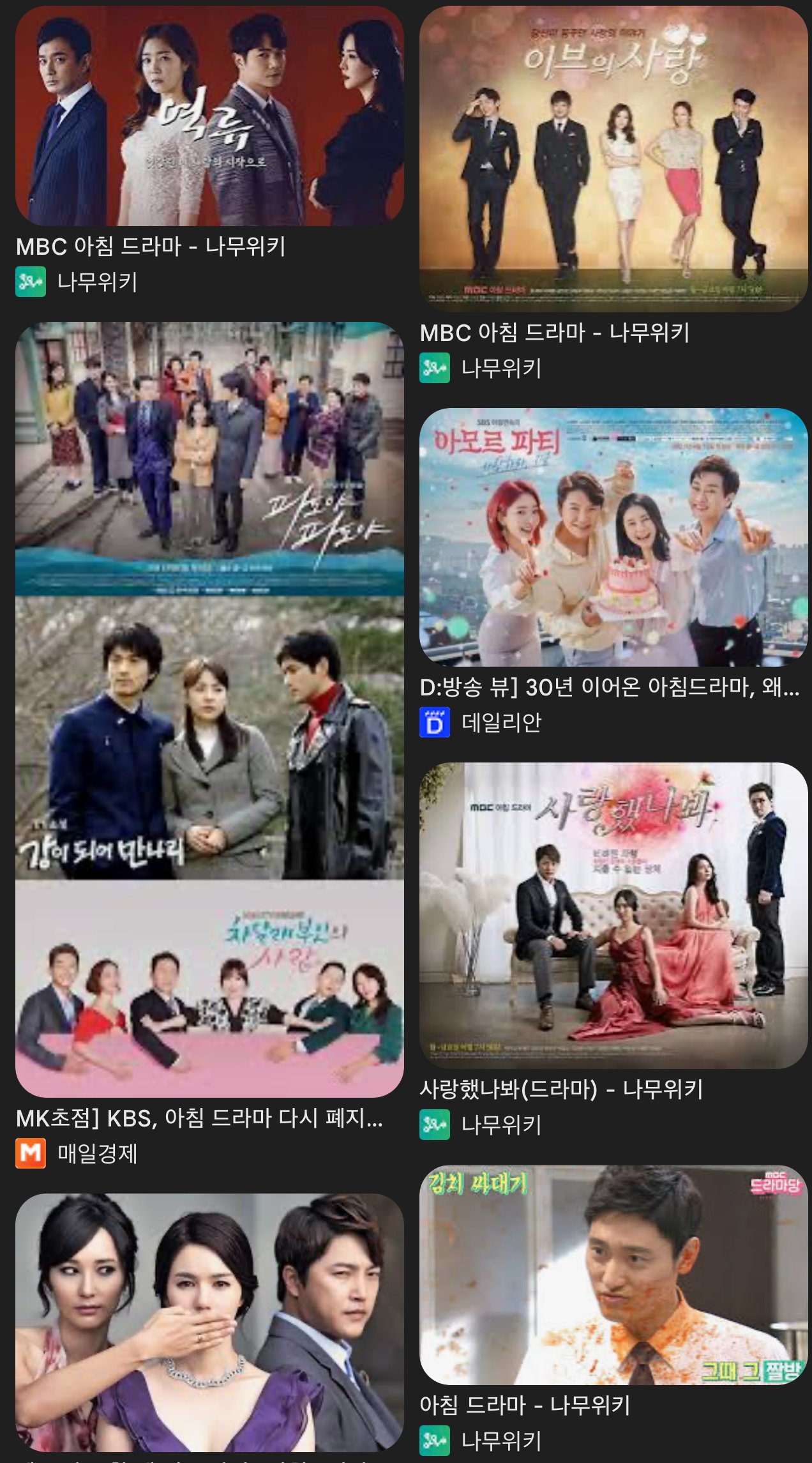Open the 이브의 사랑 poster image result
The width and height of the screenshot is (812, 1463).
pyautogui.click(x=613, y=159)
